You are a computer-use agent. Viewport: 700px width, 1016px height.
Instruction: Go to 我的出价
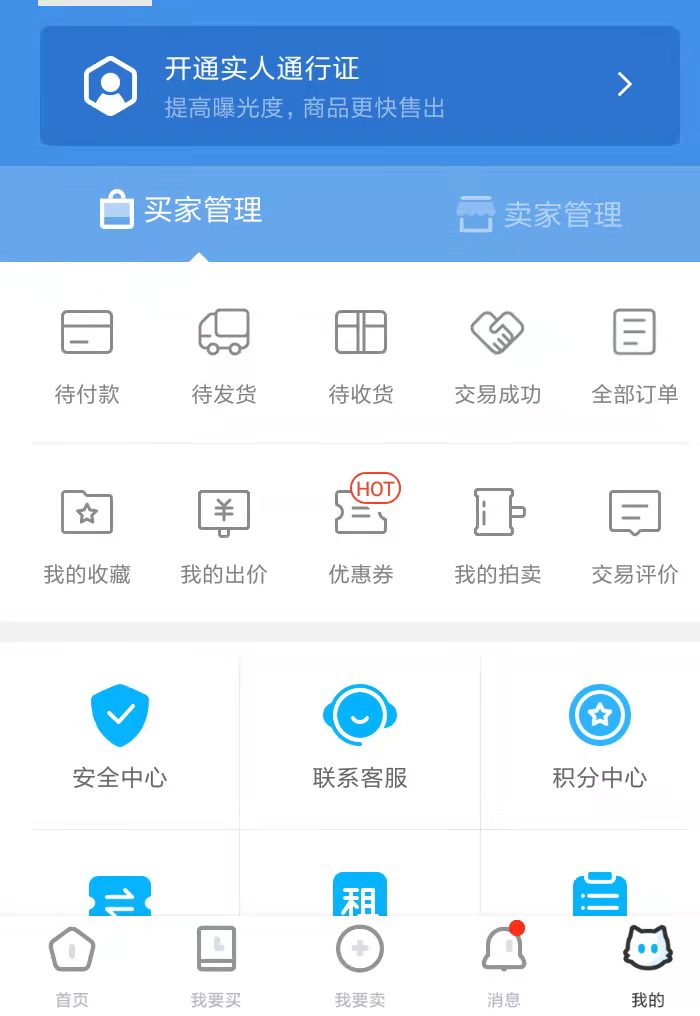tap(224, 535)
